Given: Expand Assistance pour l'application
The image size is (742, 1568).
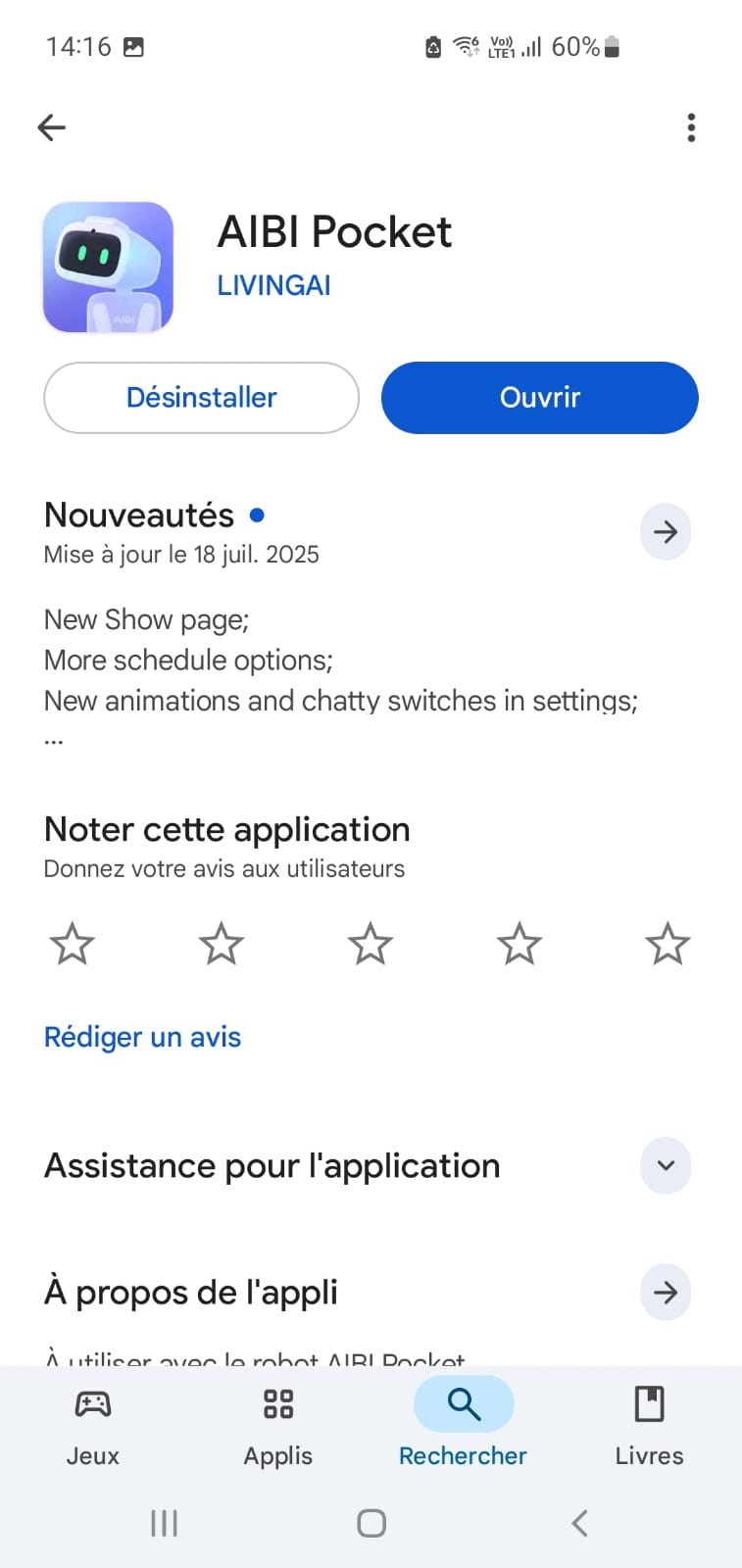Looking at the screenshot, I should tap(666, 1166).
